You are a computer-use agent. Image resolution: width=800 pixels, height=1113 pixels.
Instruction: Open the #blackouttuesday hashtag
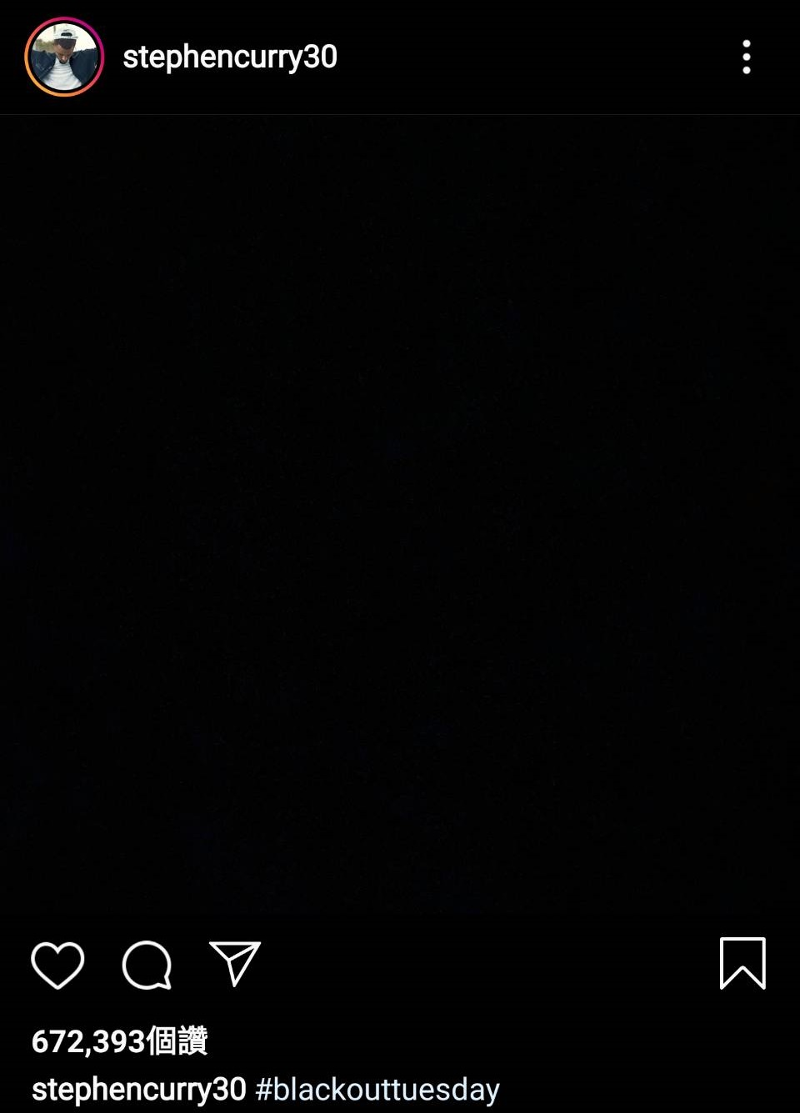pos(377,1089)
